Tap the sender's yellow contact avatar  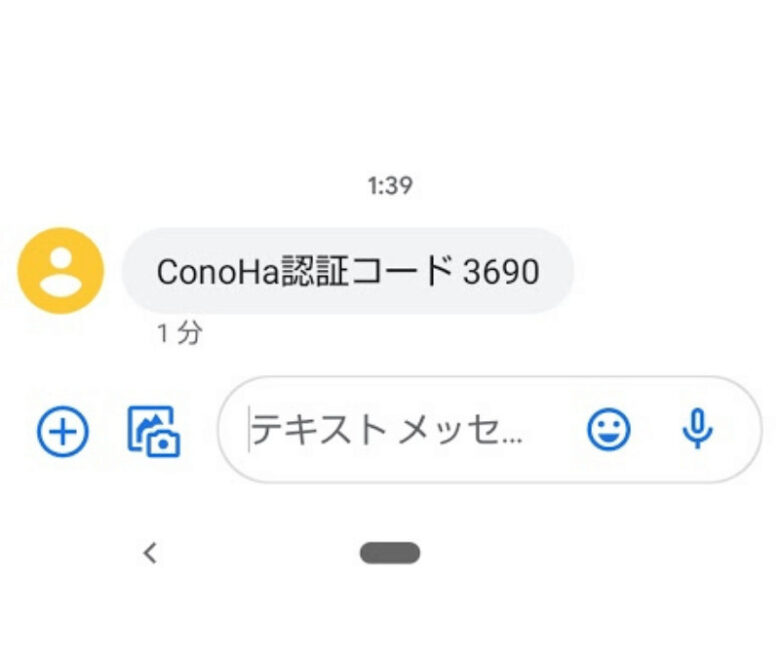click(61, 271)
